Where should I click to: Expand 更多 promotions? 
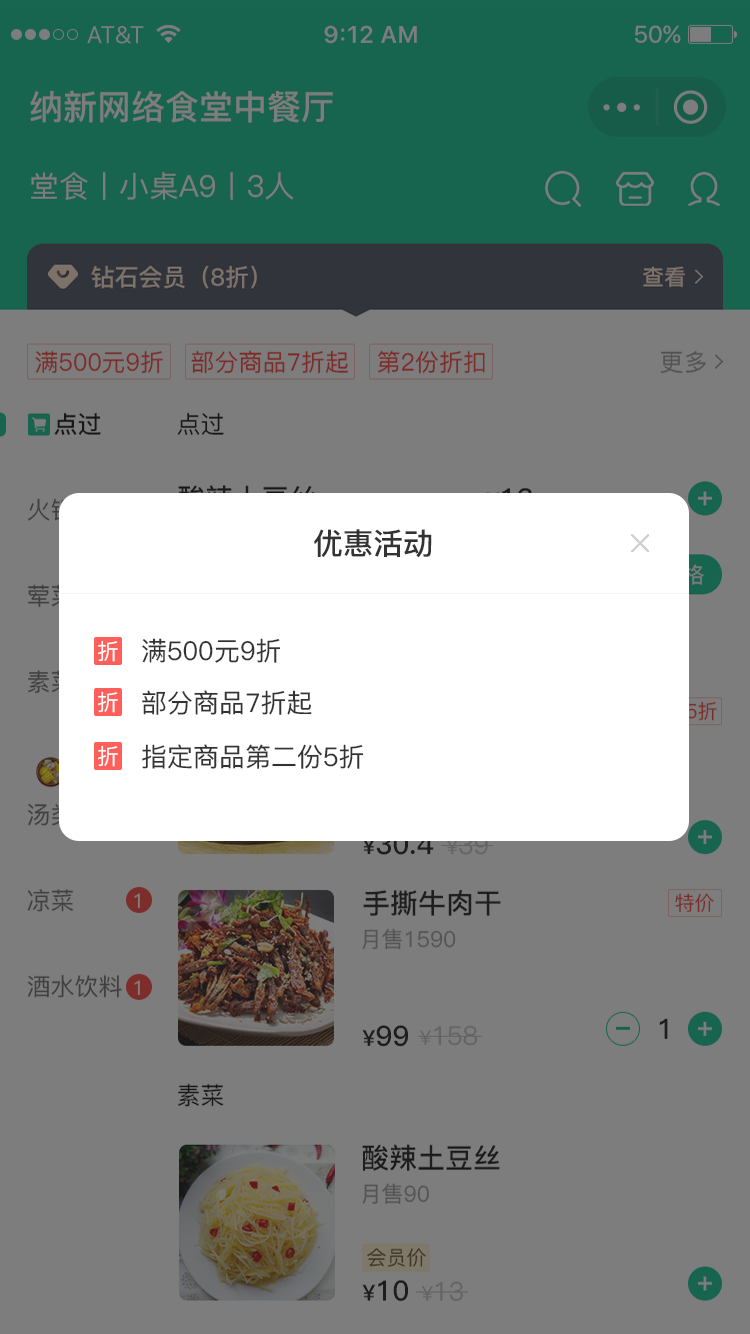(x=691, y=362)
